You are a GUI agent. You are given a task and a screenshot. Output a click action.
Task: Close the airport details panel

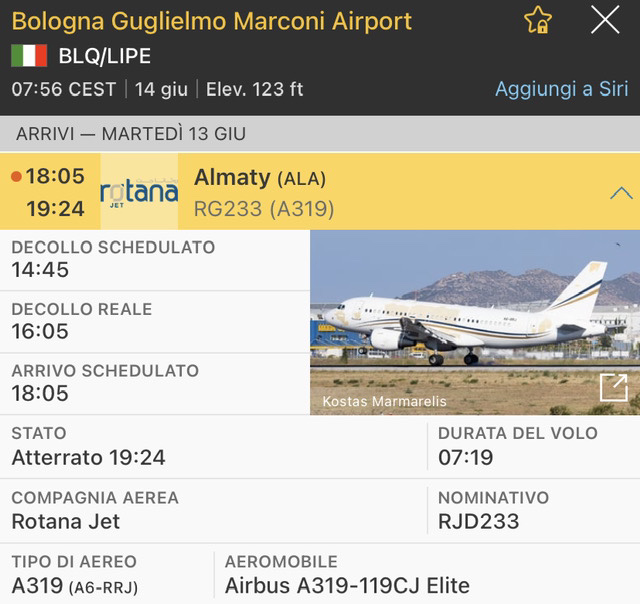[605, 20]
